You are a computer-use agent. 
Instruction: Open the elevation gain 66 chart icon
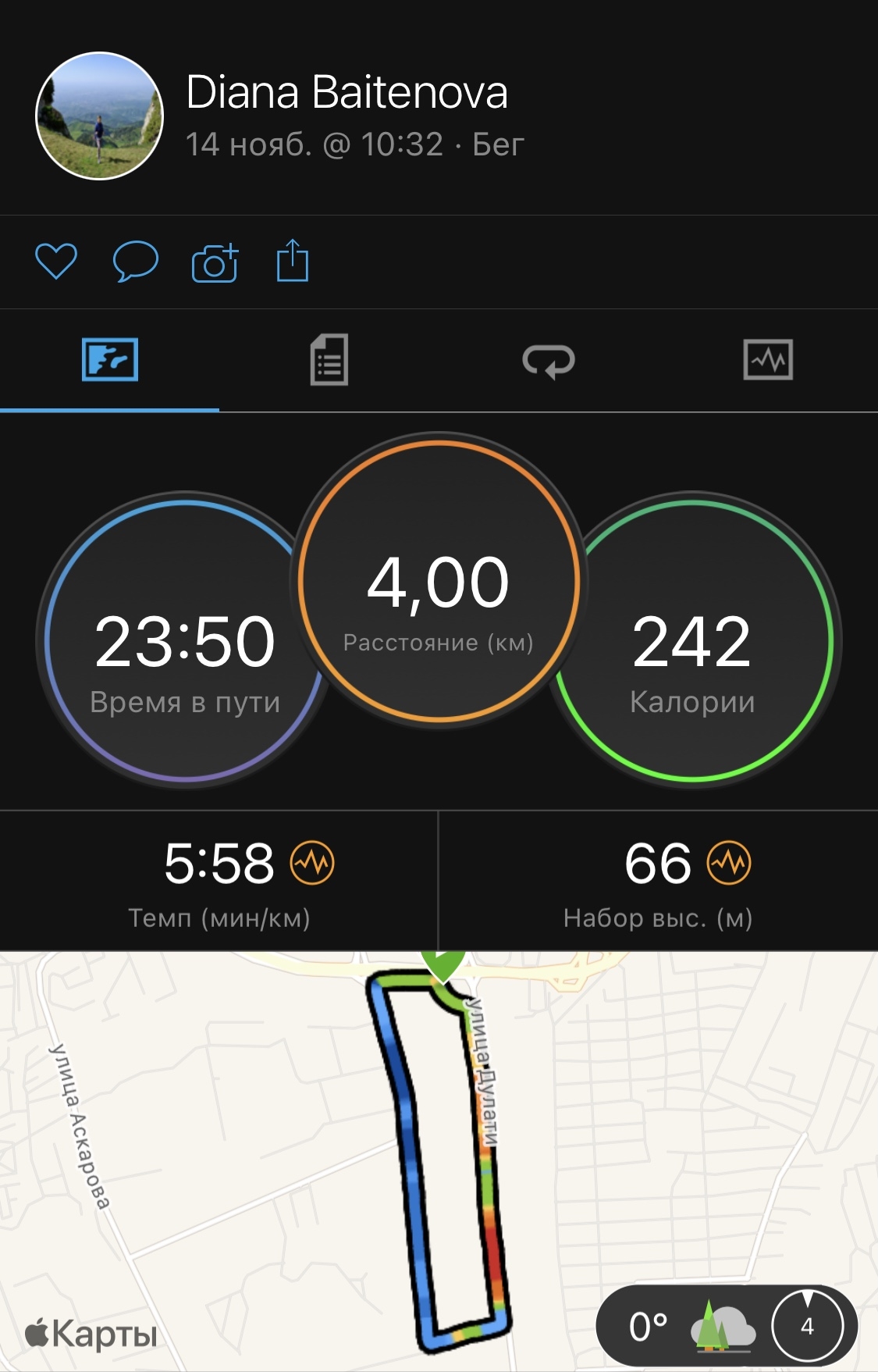(x=729, y=863)
